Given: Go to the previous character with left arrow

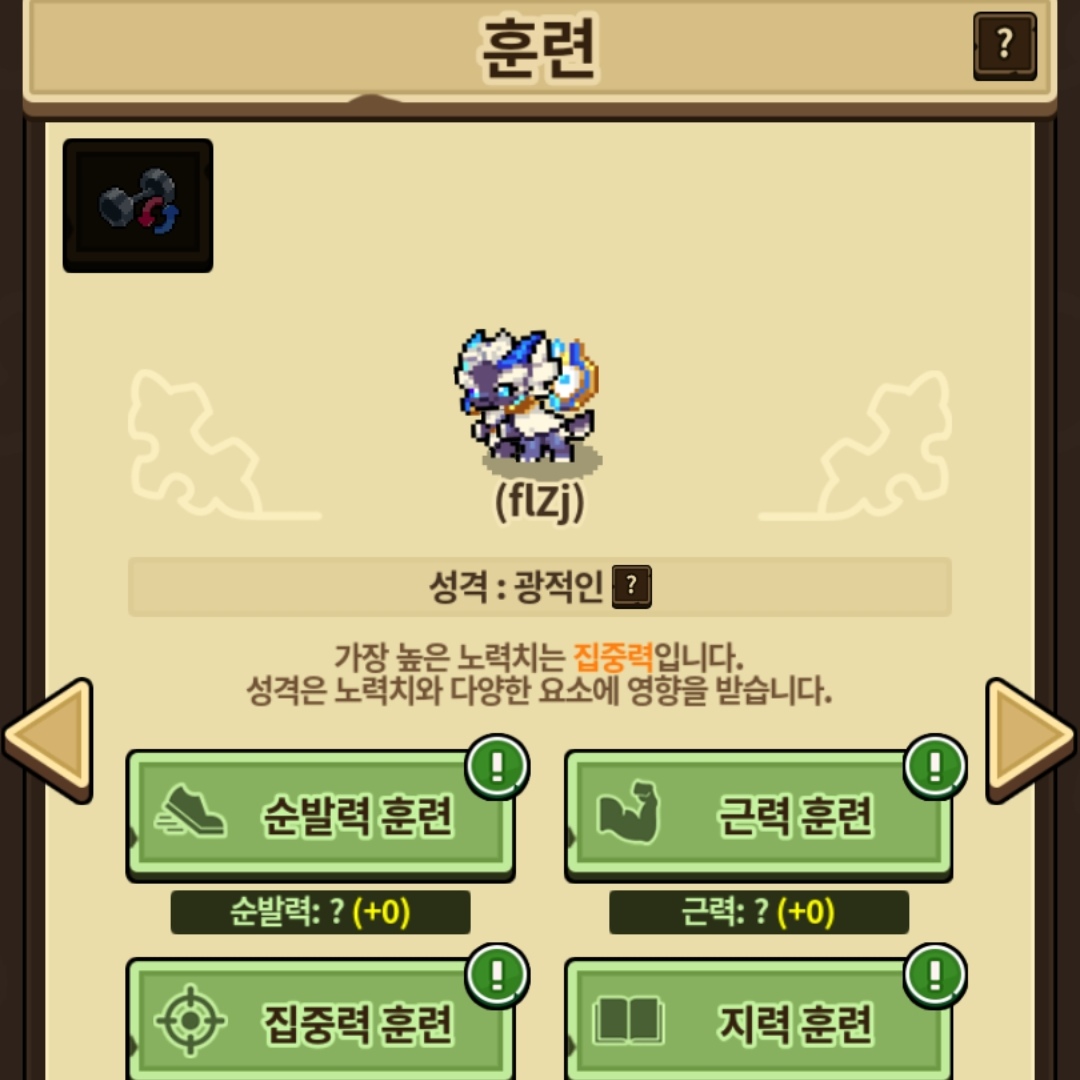Looking at the screenshot, I should pyautogui.click(x=48, y=740).
